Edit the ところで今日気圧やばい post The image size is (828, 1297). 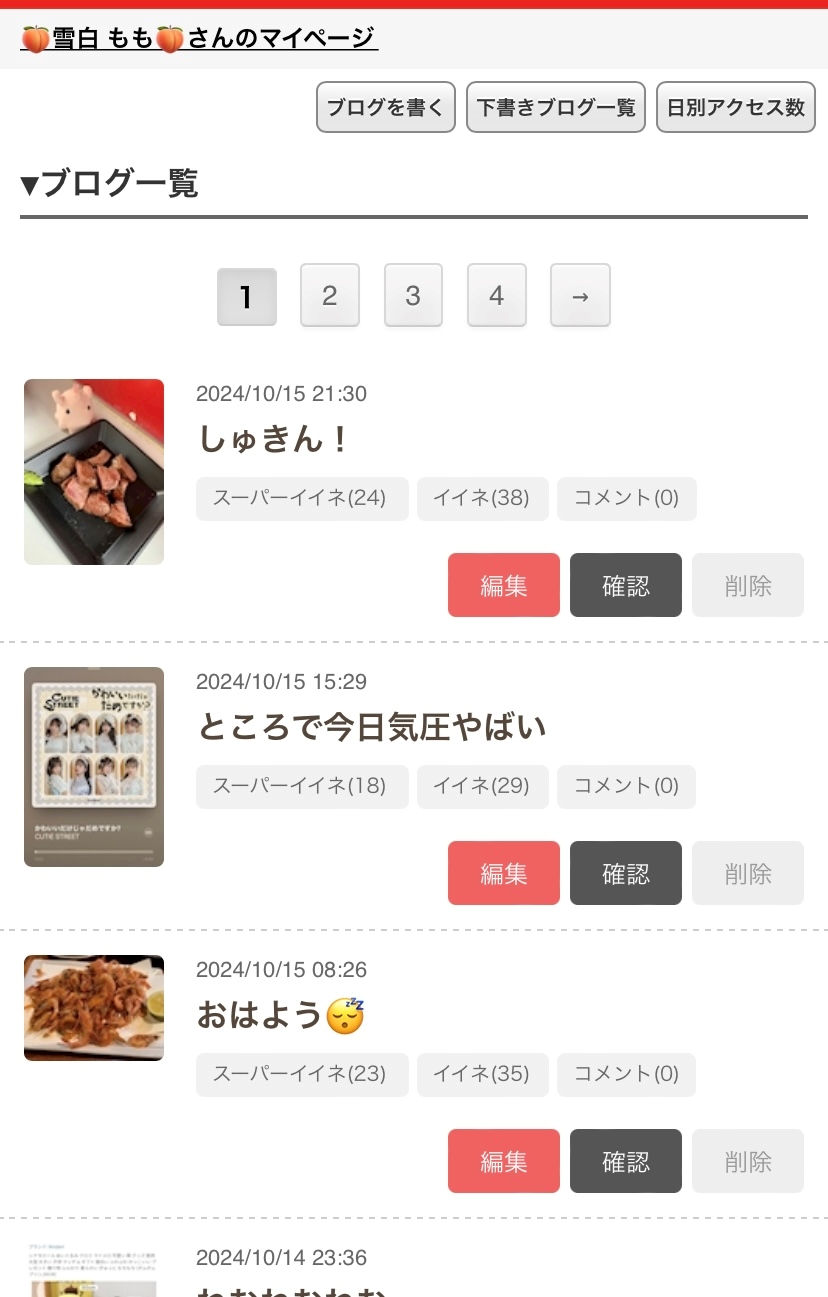pos(504,873)
